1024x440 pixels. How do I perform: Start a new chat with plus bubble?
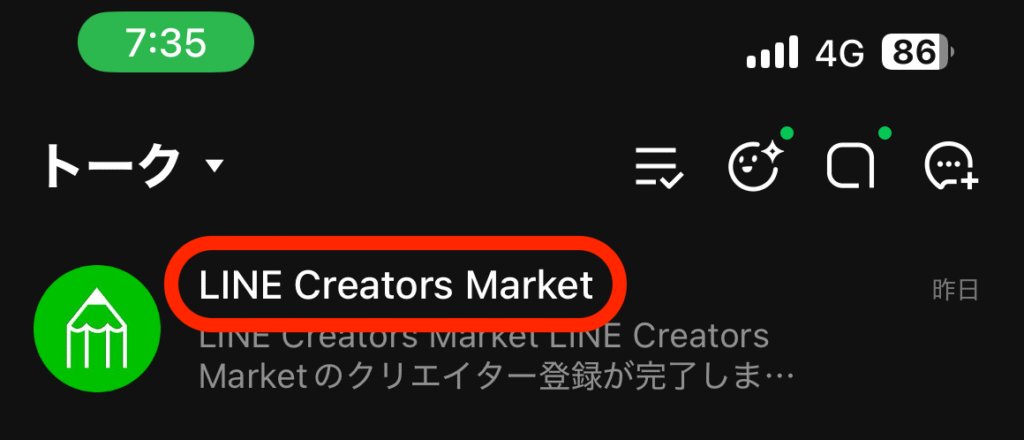coord(949,168)
